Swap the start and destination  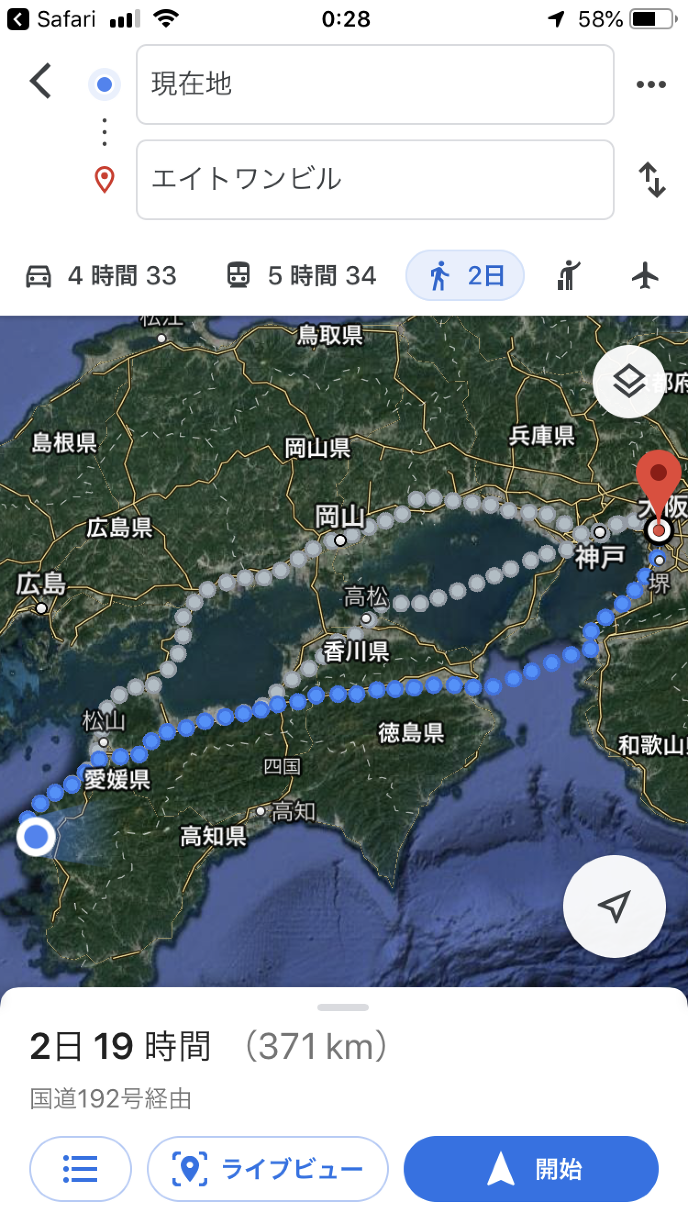(x=652, y=180)
